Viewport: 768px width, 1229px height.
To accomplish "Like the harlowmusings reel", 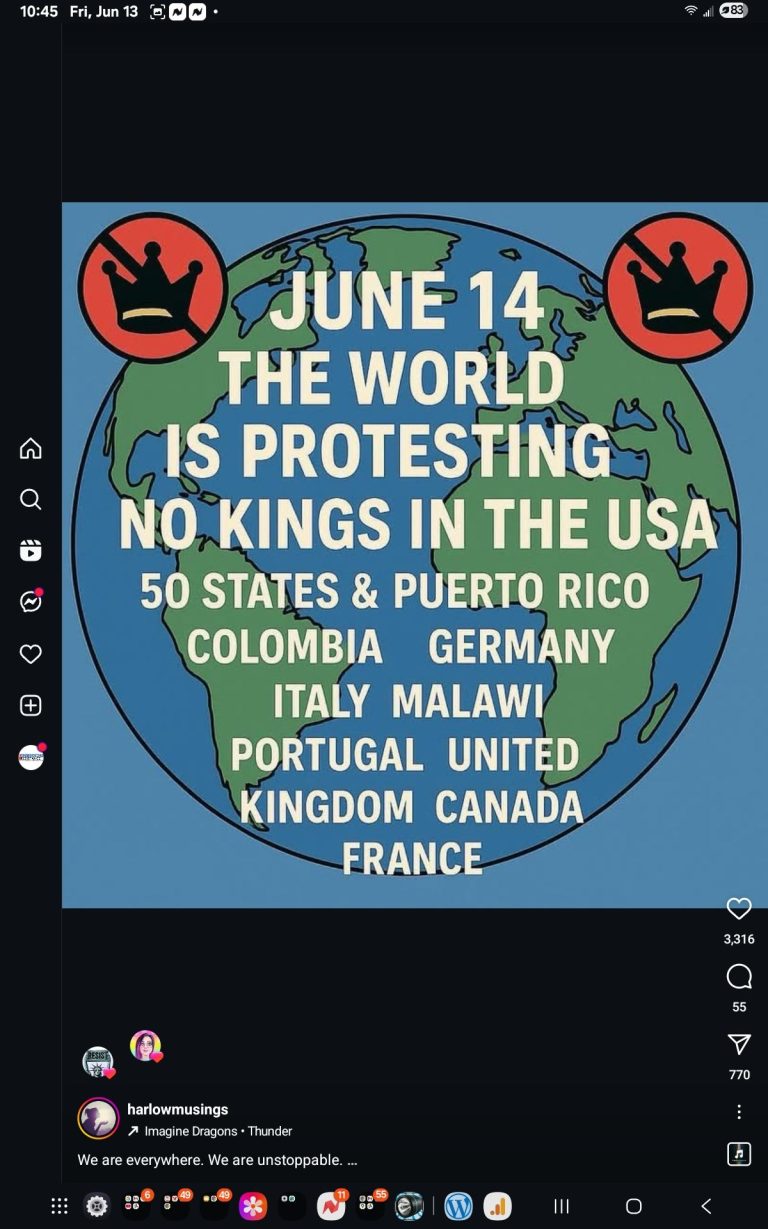I will (x=739, y=909).
